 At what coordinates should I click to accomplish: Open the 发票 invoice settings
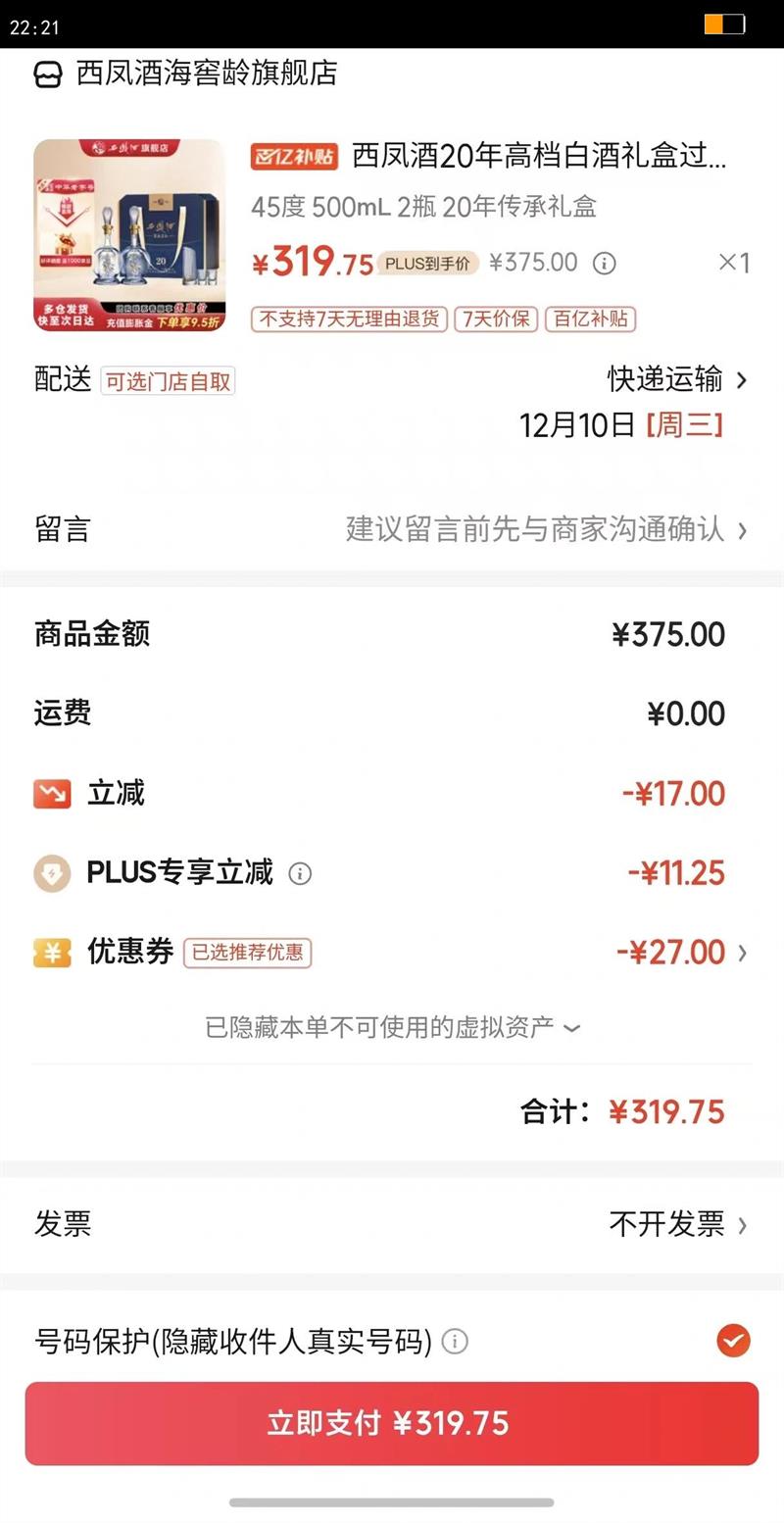(676, 1223)
